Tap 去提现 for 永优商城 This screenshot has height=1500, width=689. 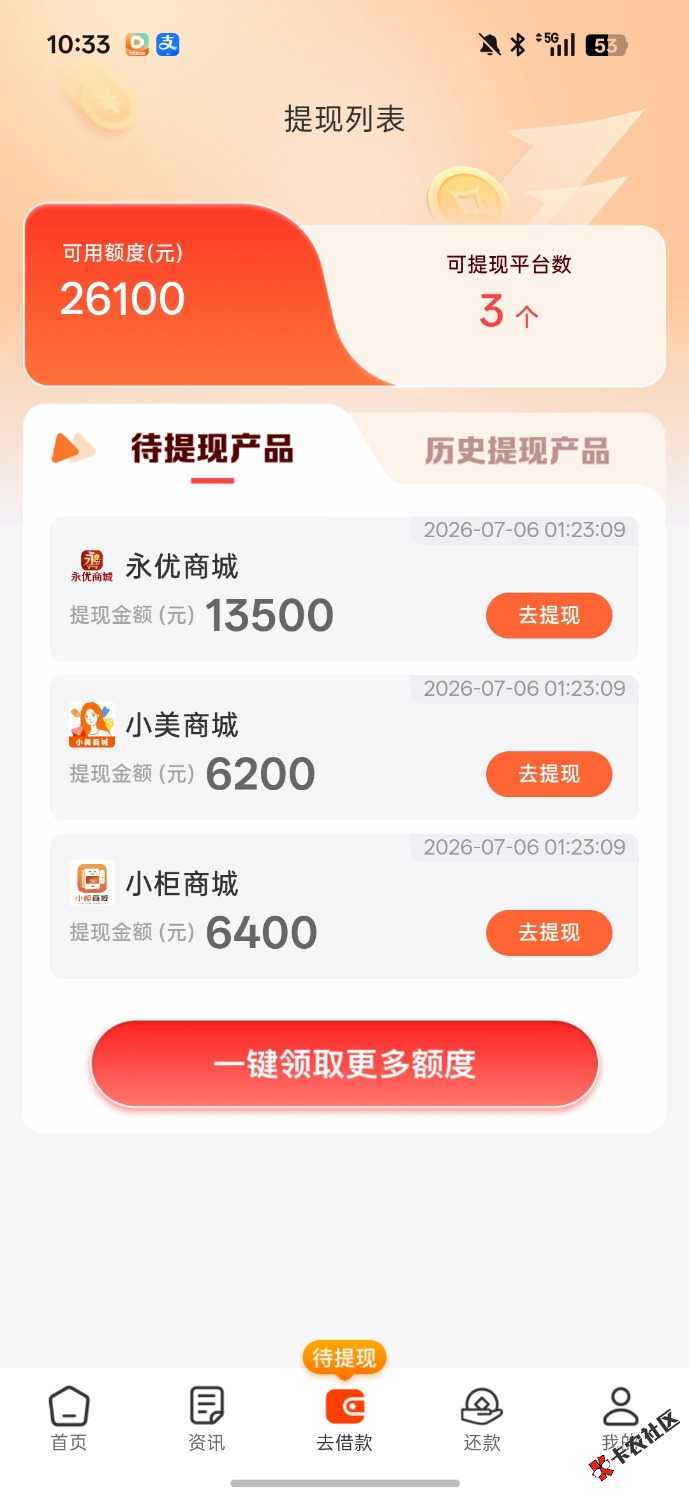click(x=549, y=615)
